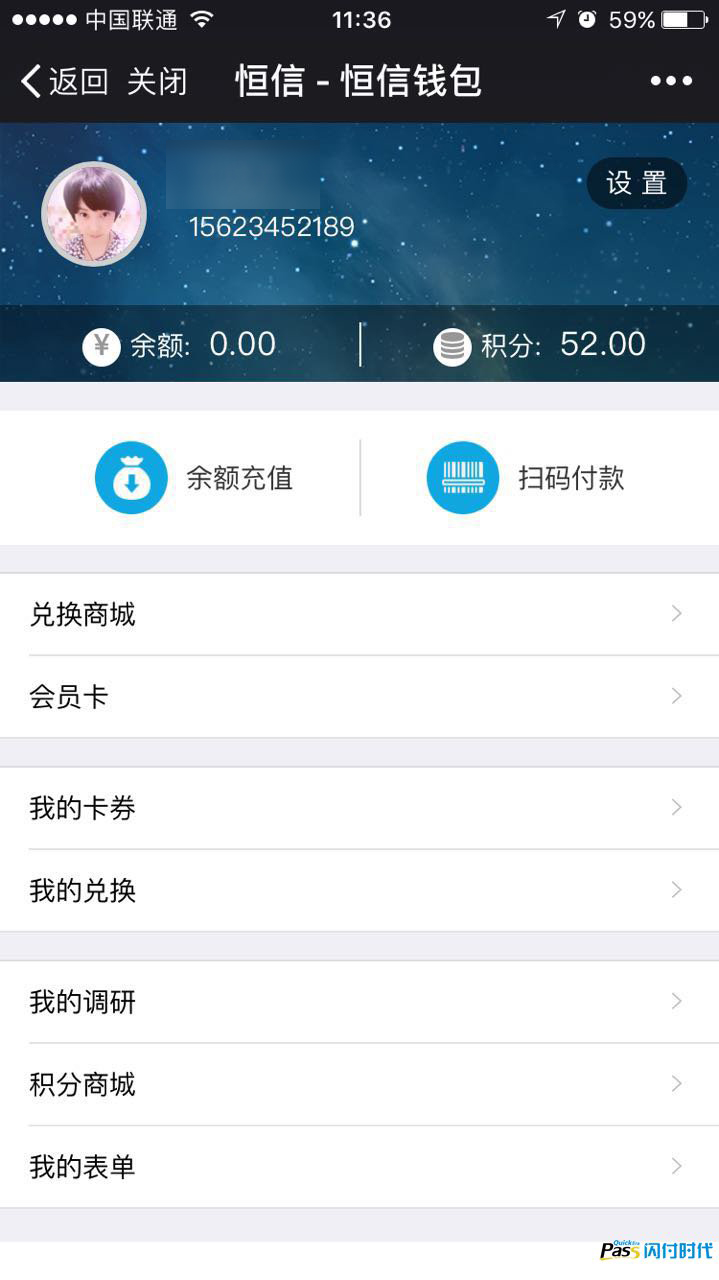Viewport: 719px width, 1280px height.
Task: Open 扫码付款 scan to pay
Action: click(x=526, y=478)
